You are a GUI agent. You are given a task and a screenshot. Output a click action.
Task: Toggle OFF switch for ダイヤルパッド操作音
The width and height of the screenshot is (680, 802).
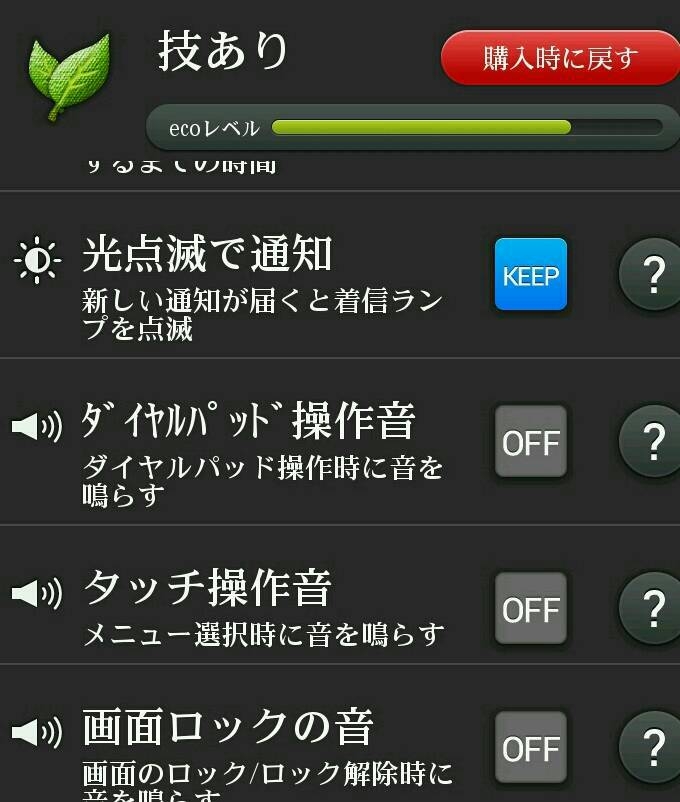[x=531, y=441]
